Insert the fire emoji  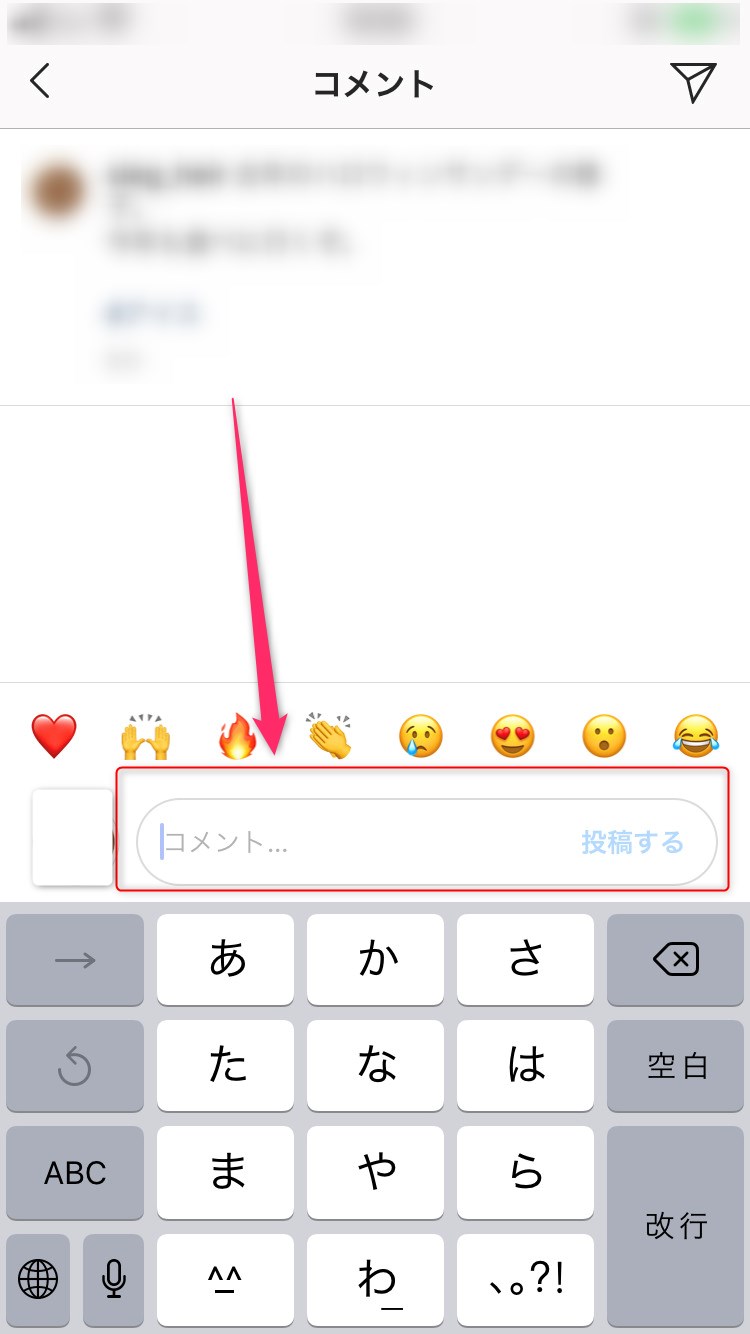[238, 737]
